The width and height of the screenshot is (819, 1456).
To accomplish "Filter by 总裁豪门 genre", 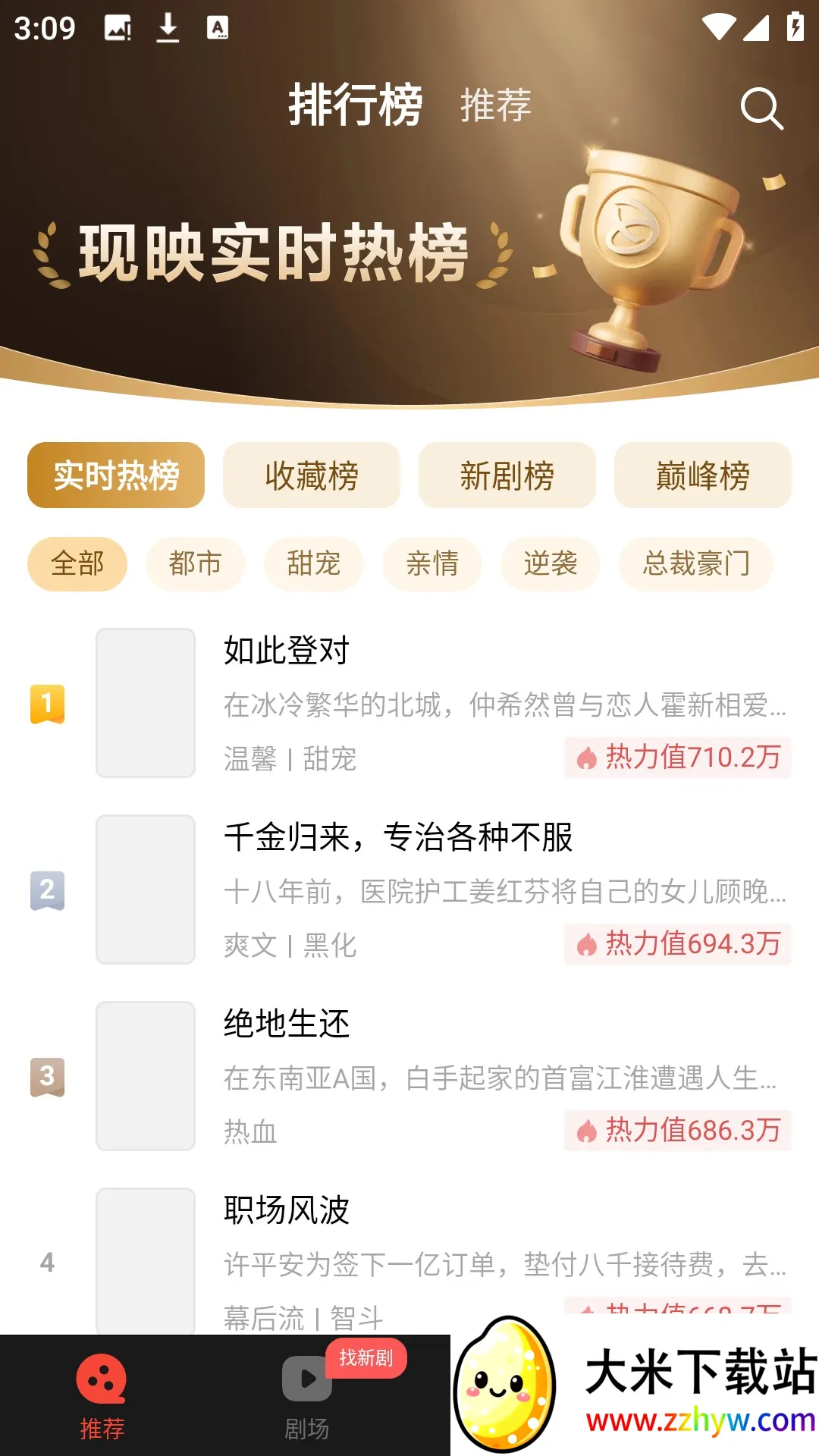I will tap(695, 563).
